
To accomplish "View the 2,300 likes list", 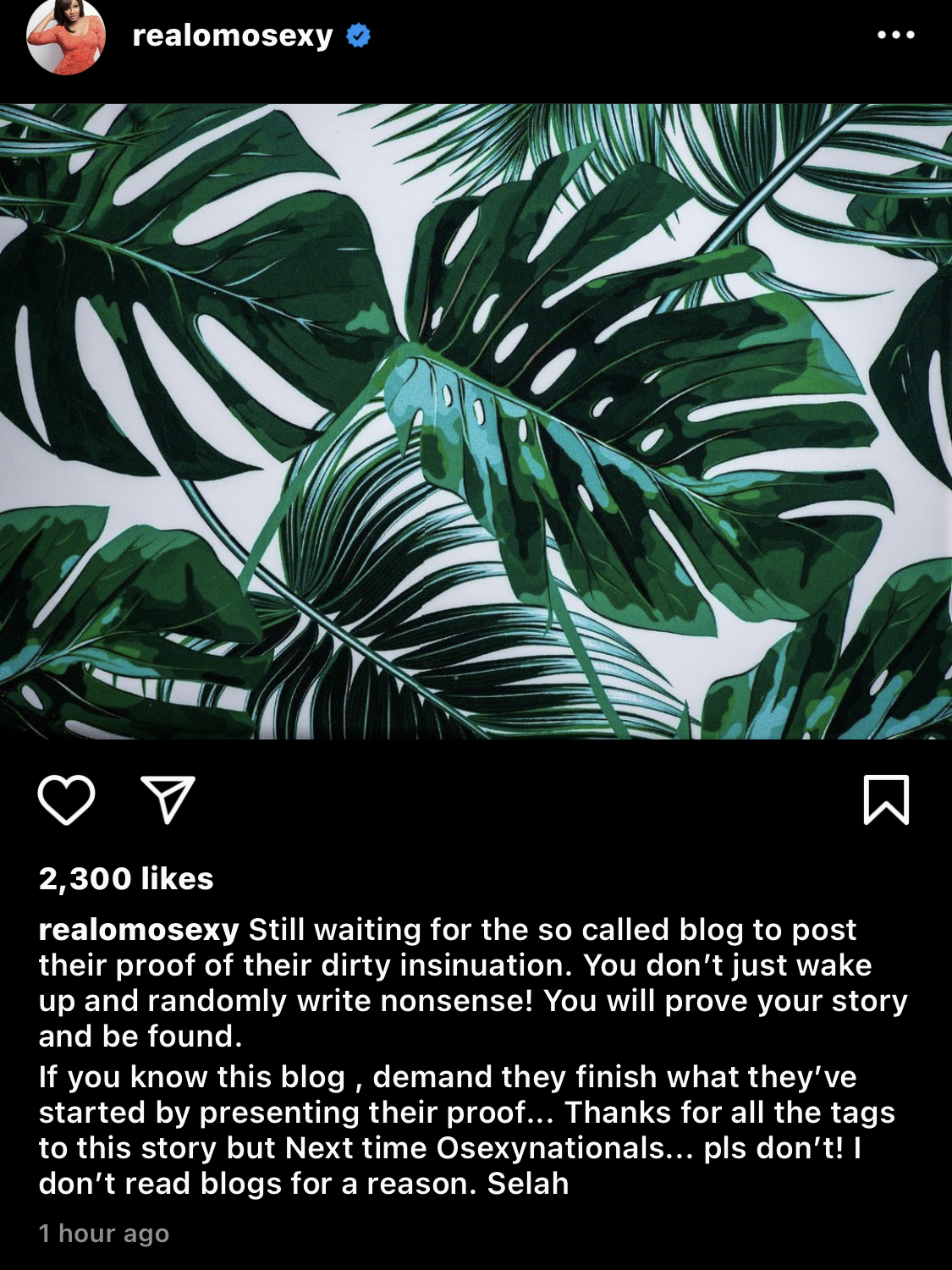I will (x=126, y=878).
